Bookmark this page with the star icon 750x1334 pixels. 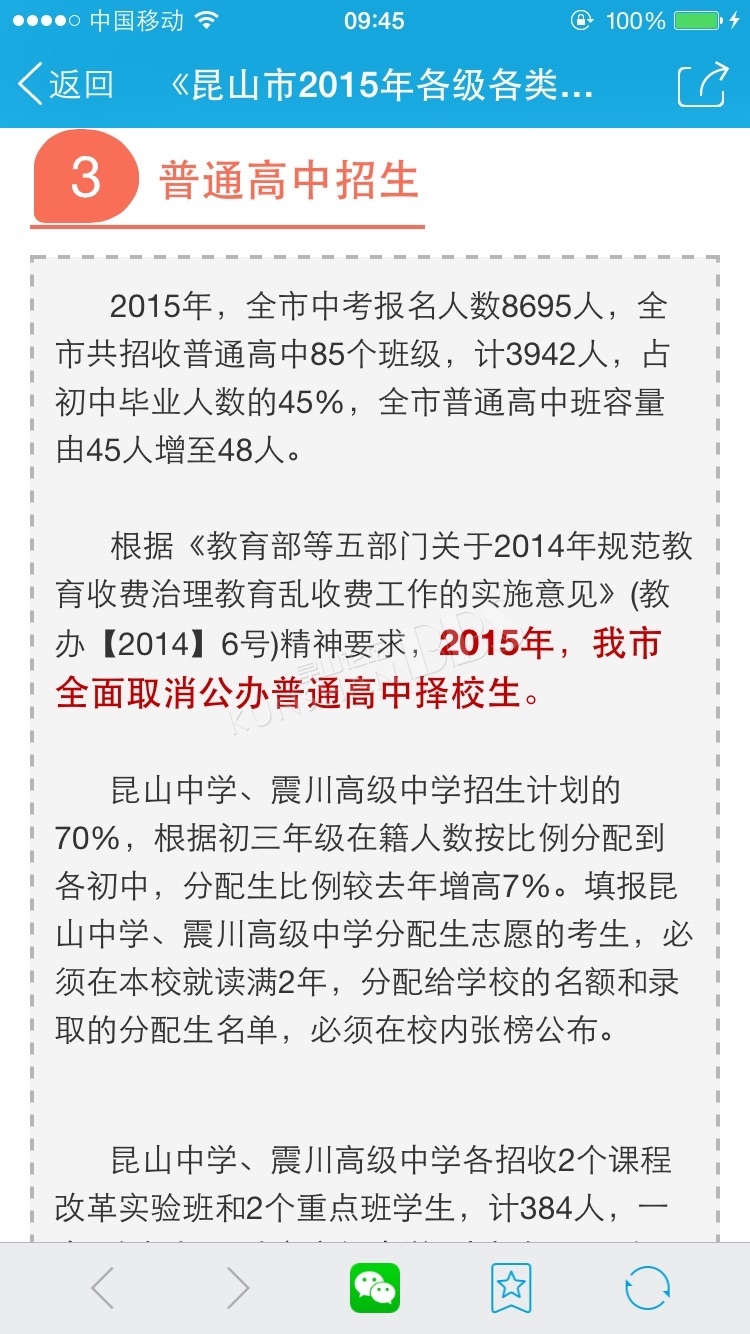point(511,1288)
